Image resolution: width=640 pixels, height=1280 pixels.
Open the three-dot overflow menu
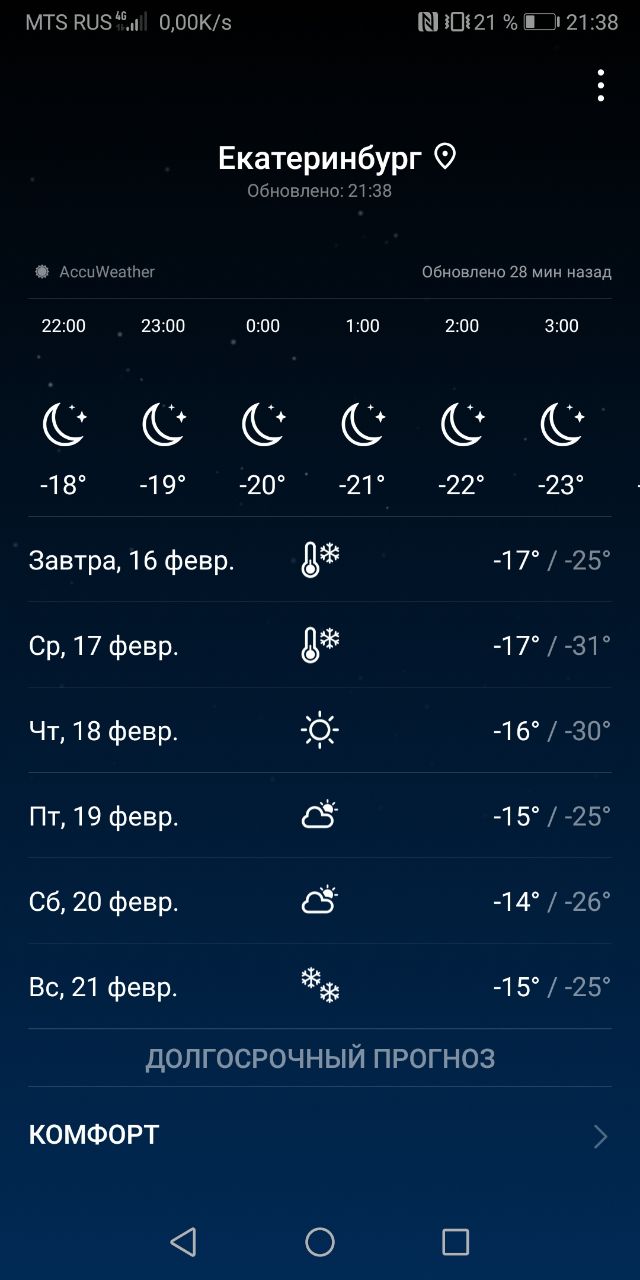(600, 86)
